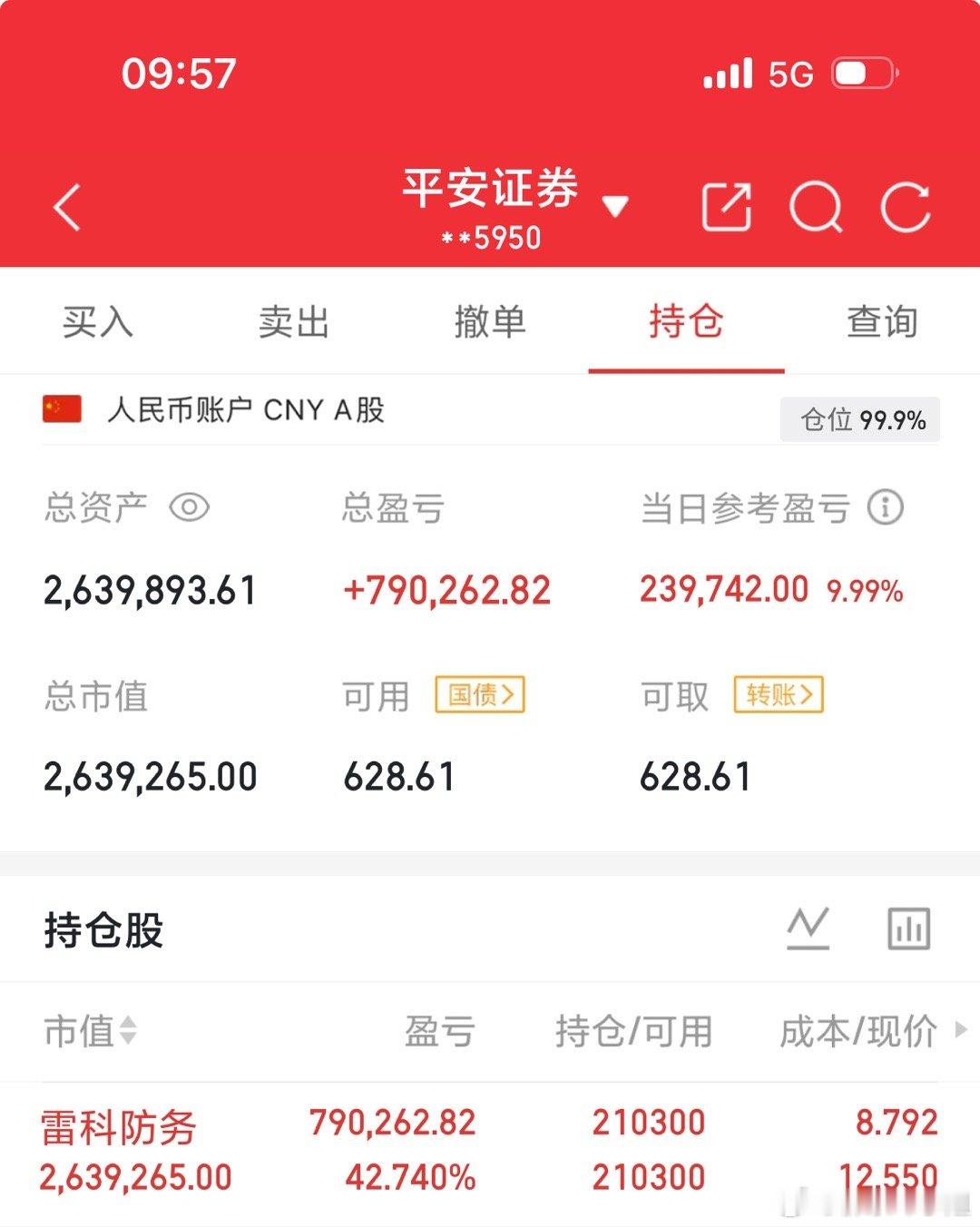Toggle the eye icon to hide 总资产
Viewport: 980px width, 1227px height.
point(189,509)
